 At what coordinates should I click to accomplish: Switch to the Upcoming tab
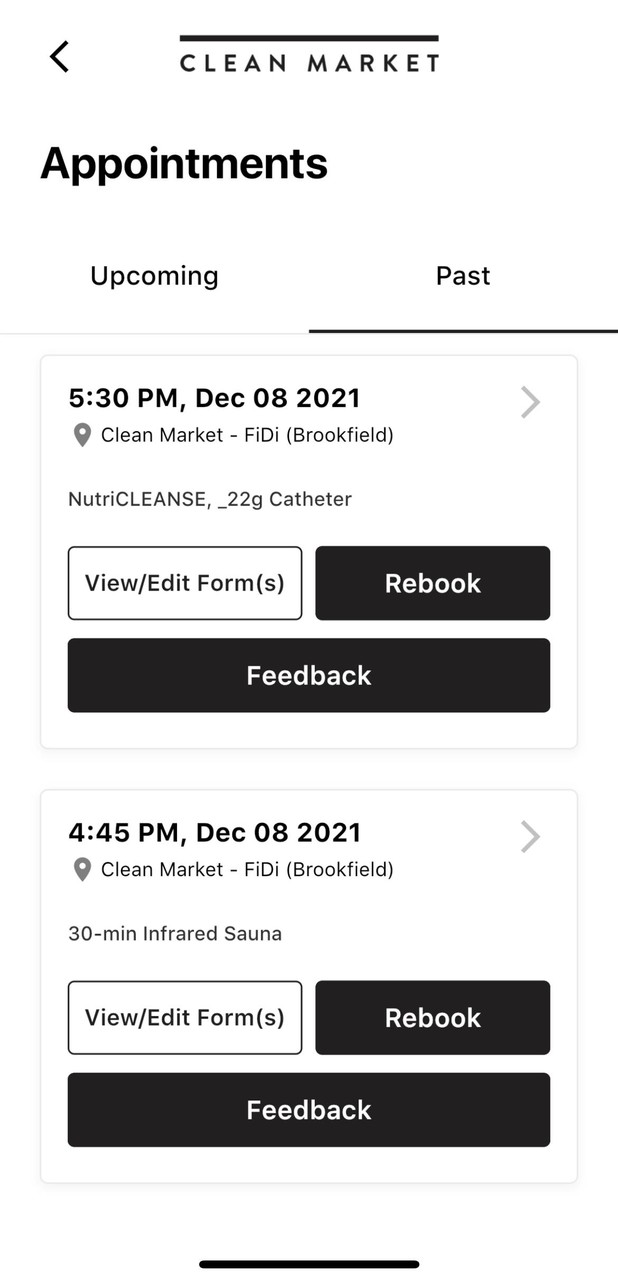pyautogui.click(x=154, y=276)
